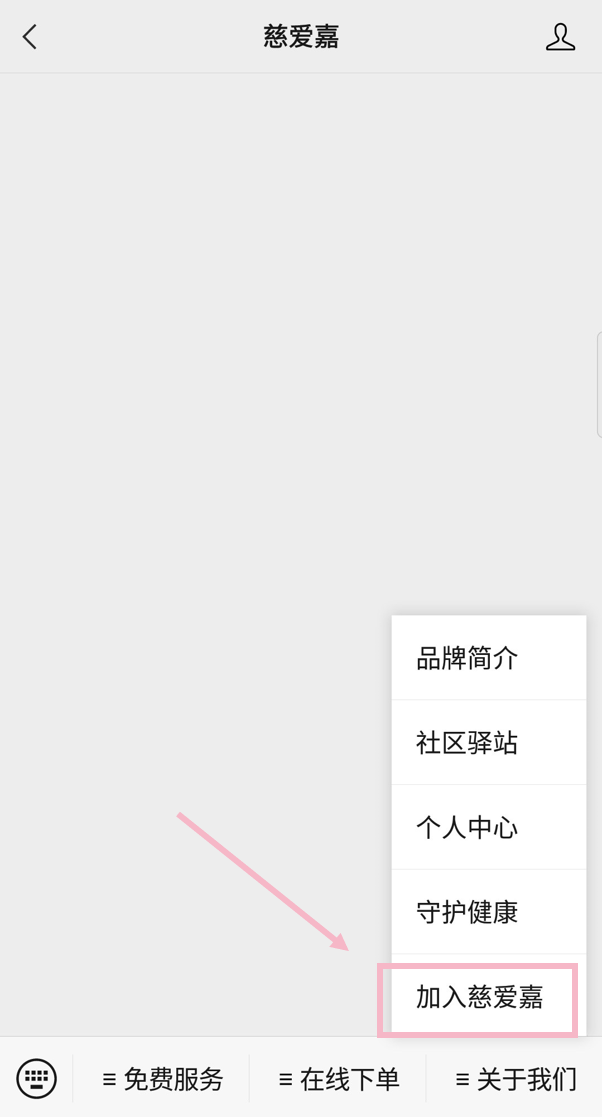Expand the 在线下单 bottom menu
602x1117 pixels.
[338, 1079]
